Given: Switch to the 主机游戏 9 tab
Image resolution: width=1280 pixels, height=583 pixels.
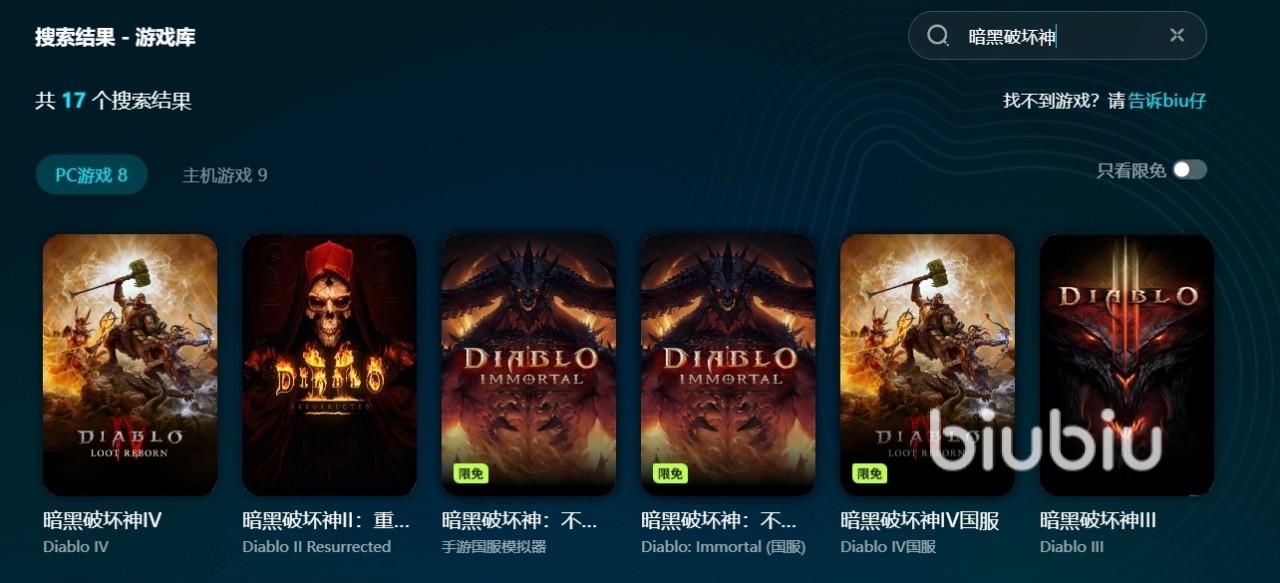Looking at the screenshot, I should (x=224, y=175).
